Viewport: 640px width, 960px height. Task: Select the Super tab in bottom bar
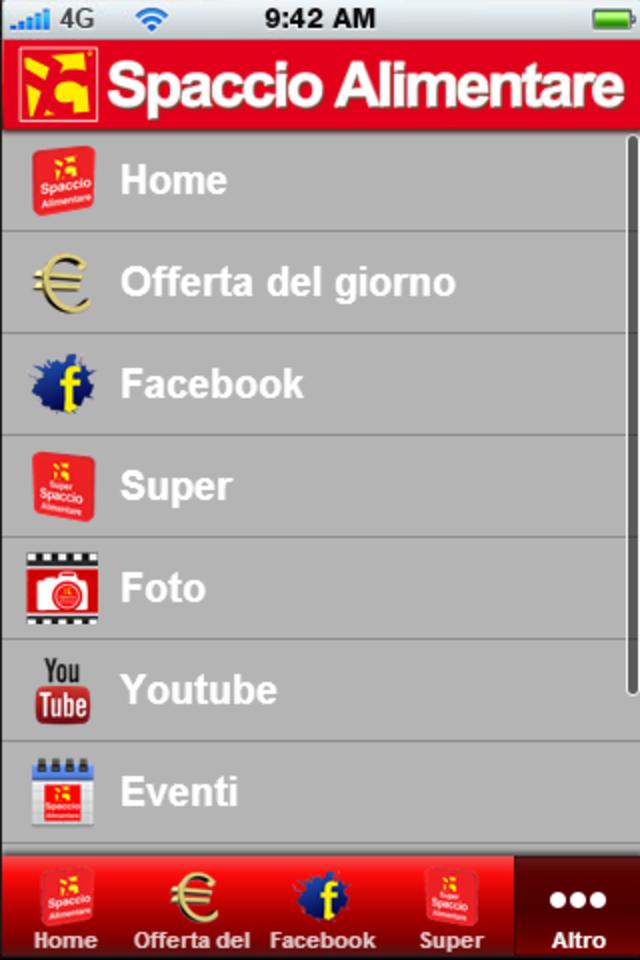click(x=451, y=908)
